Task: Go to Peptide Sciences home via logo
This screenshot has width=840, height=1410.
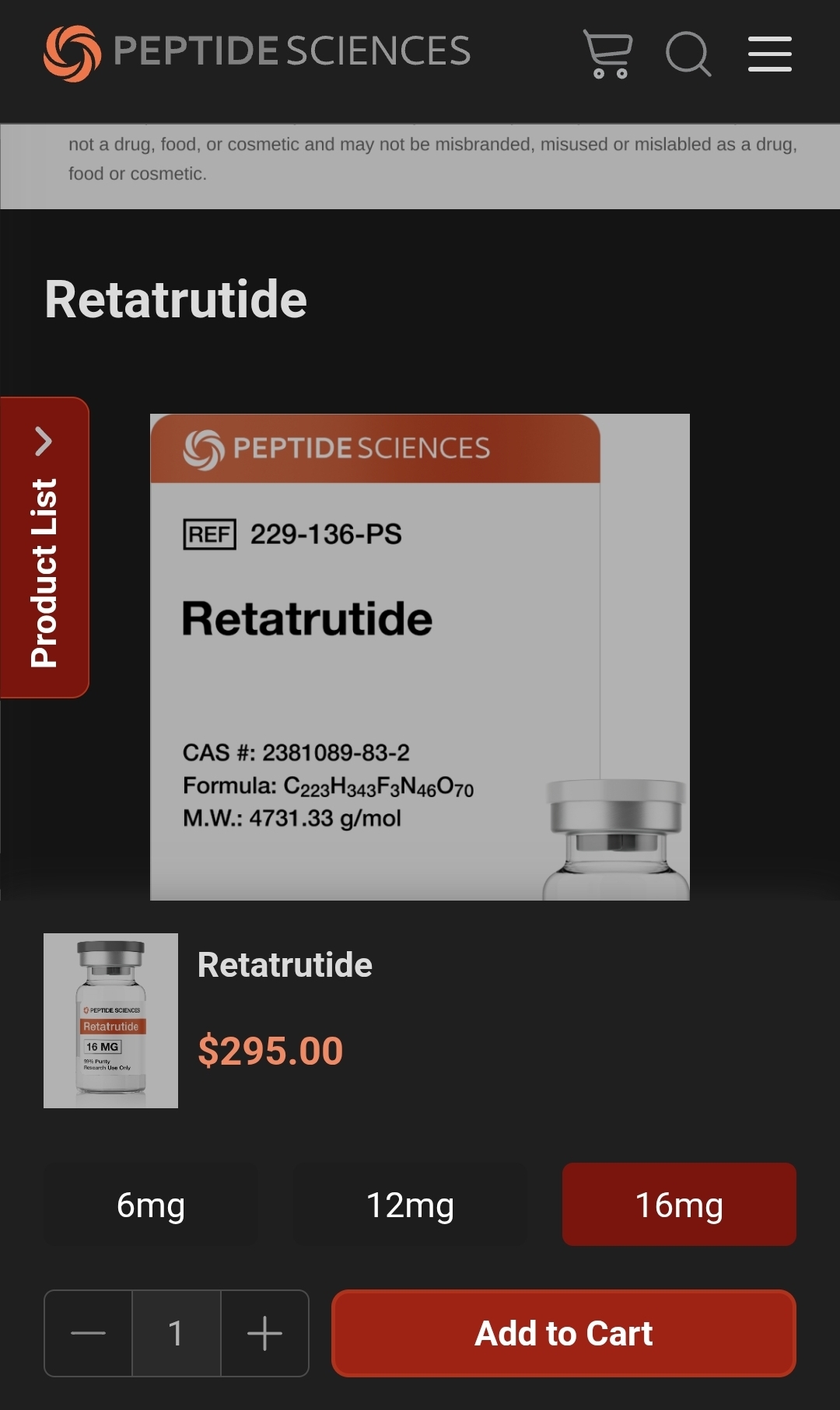Action: 257,52
